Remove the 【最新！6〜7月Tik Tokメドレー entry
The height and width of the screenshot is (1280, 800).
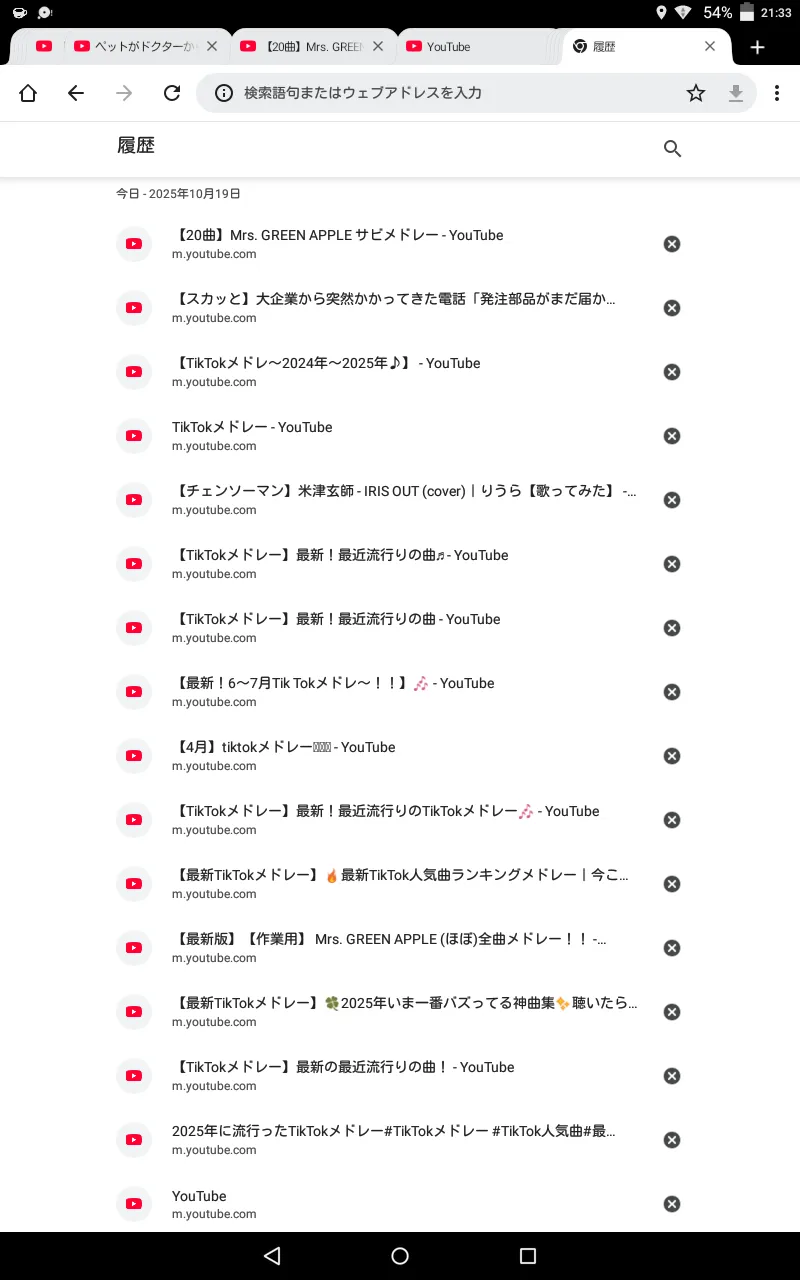click(x=672, y=692)
